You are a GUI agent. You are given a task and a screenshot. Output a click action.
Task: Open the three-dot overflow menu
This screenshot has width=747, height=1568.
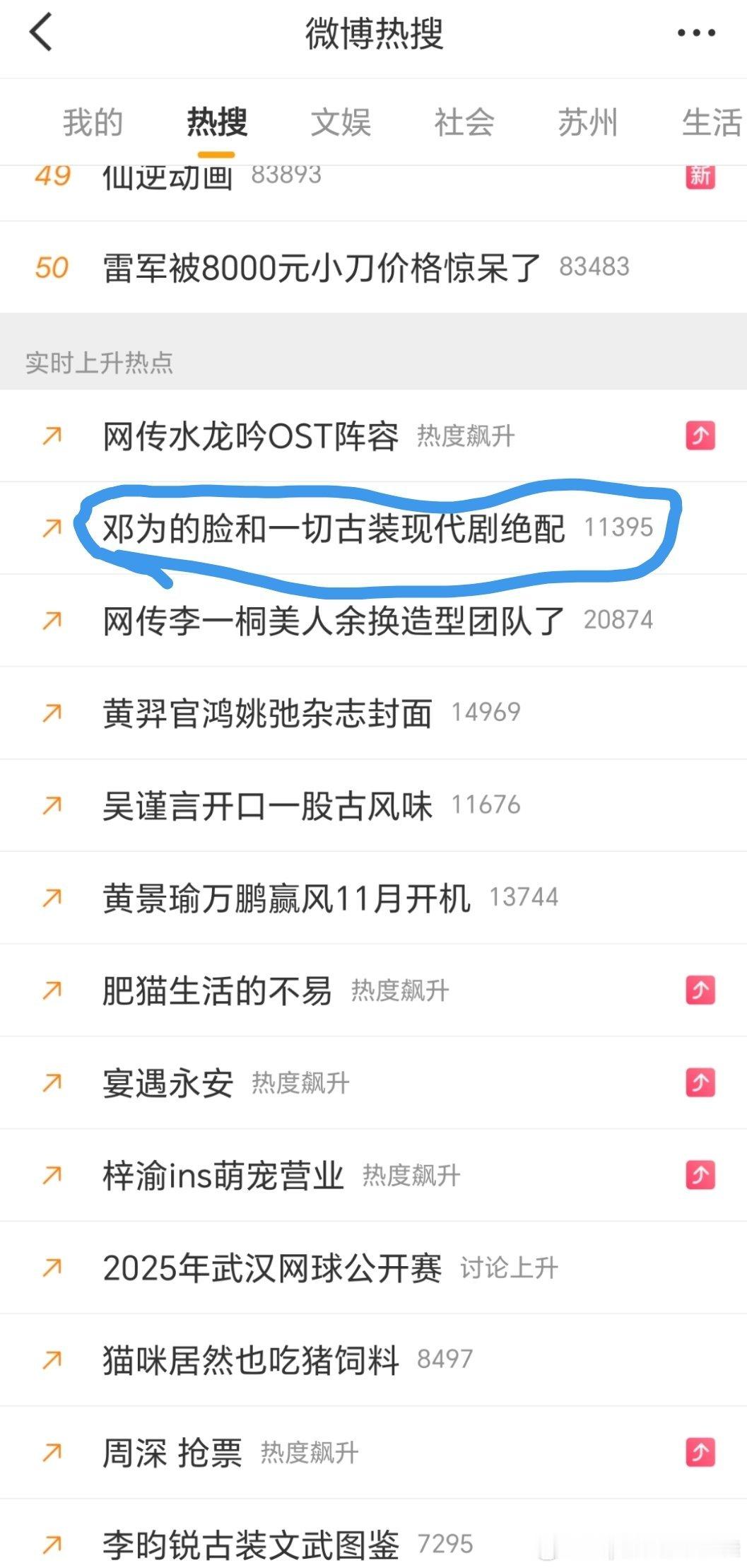pyautogui.click(x=696, y=33)
